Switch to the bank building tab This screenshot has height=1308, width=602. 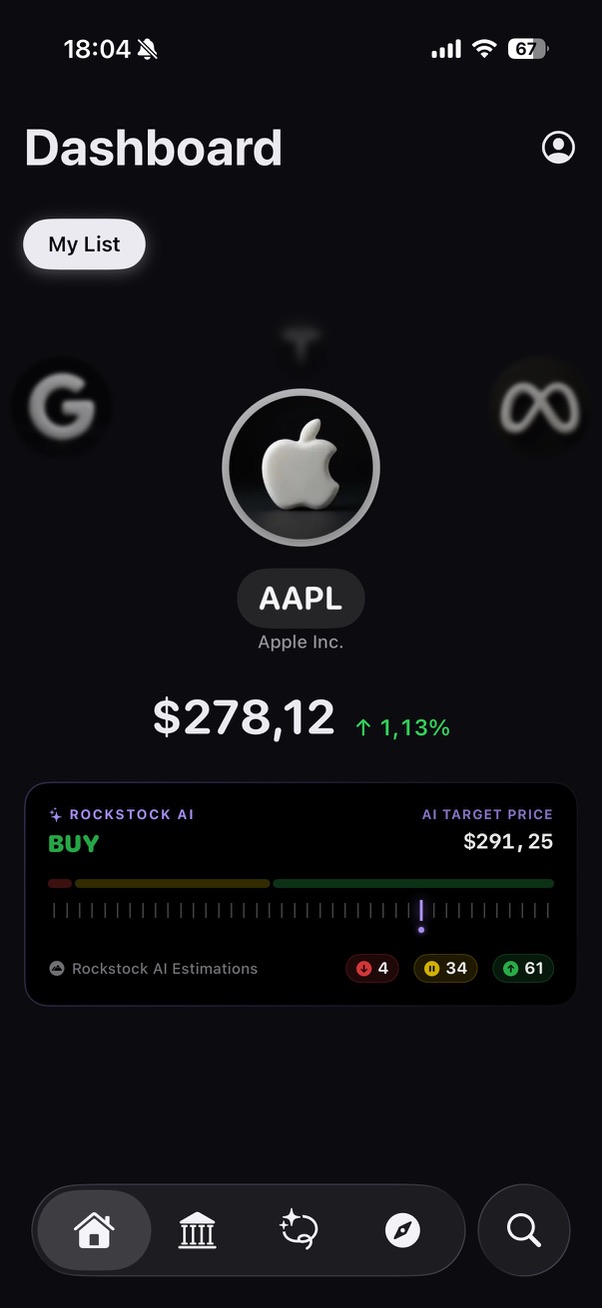pos(197,1230)
